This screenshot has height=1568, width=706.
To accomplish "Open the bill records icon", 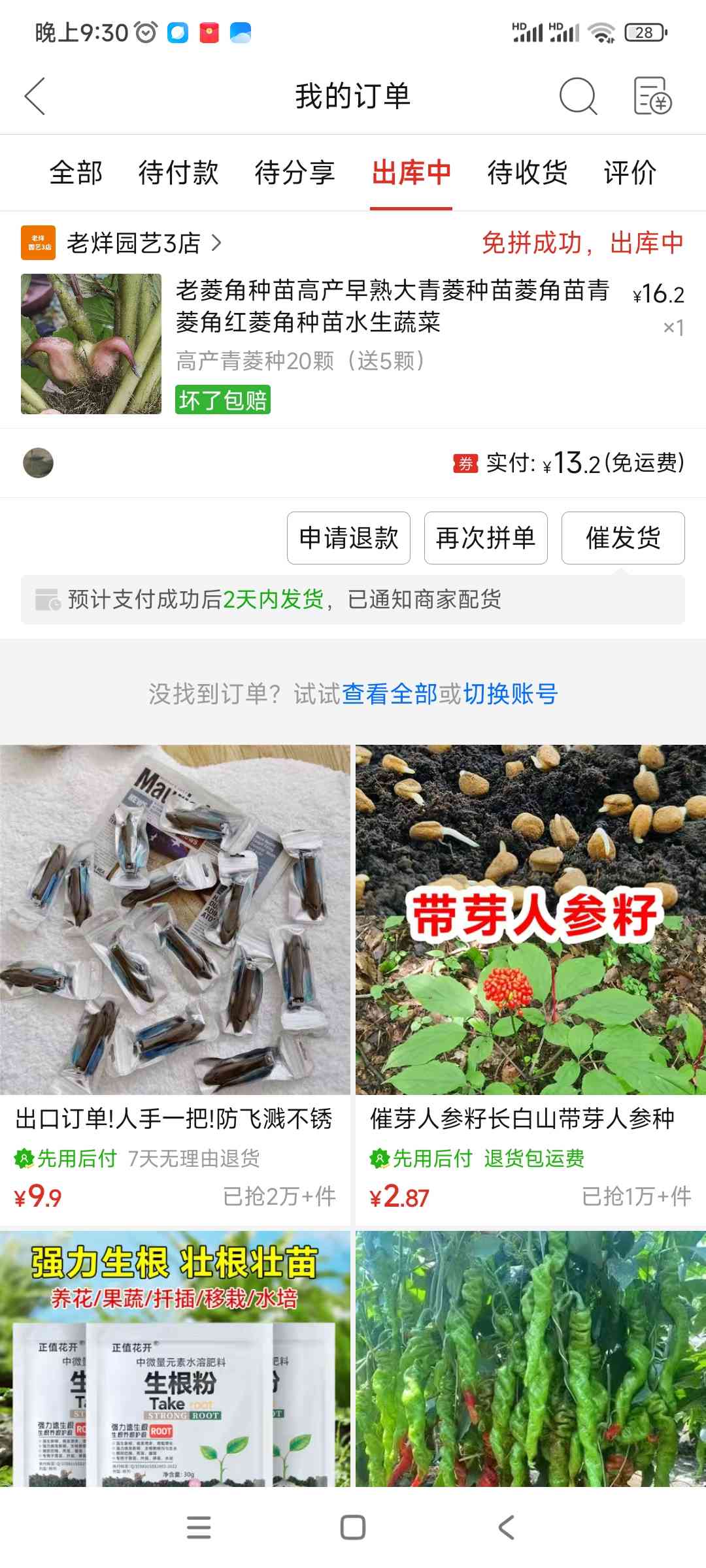I will pyautogui.click(x=652, y=96).
